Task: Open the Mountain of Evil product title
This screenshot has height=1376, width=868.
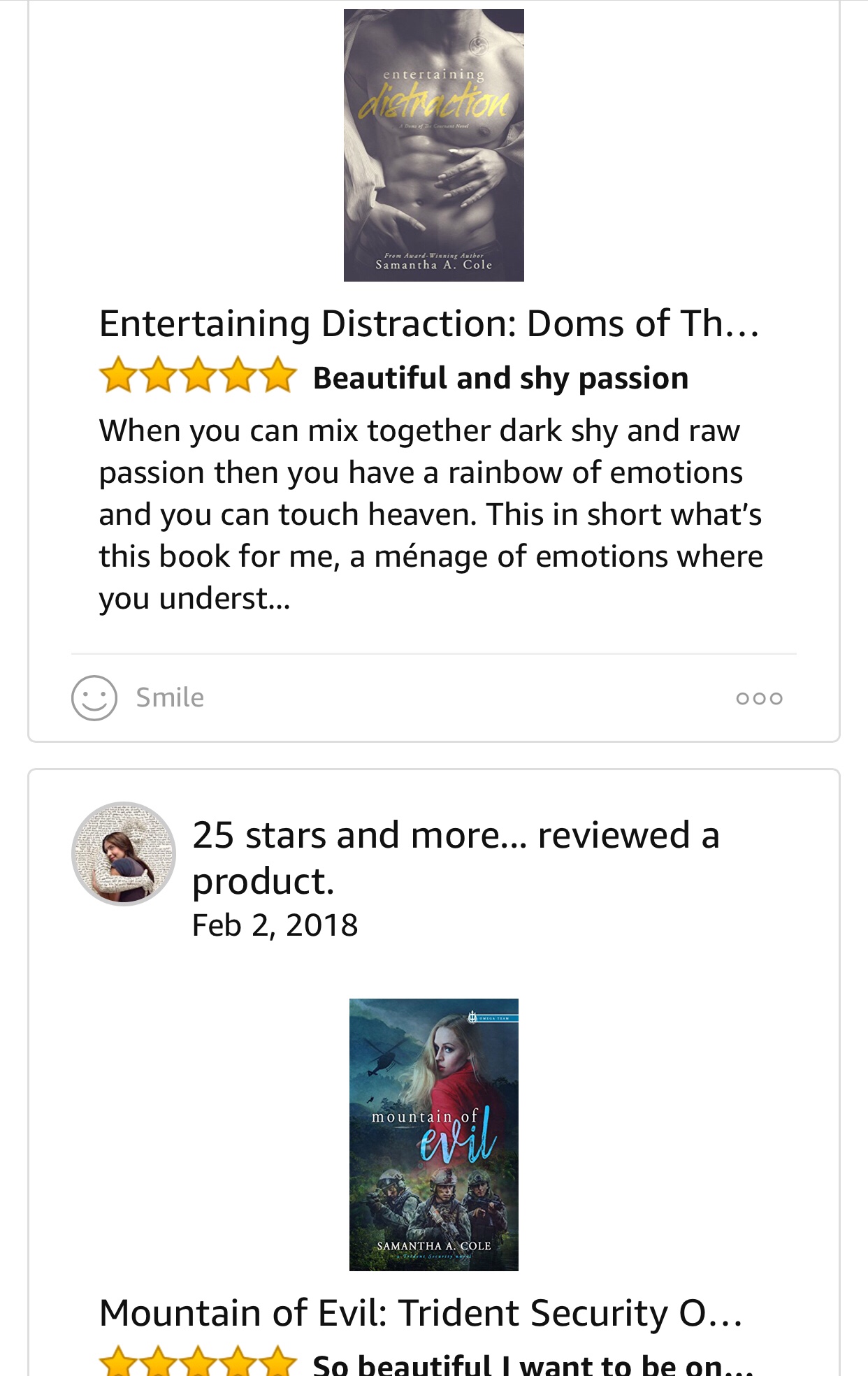Action: [x=421, y=1312]
